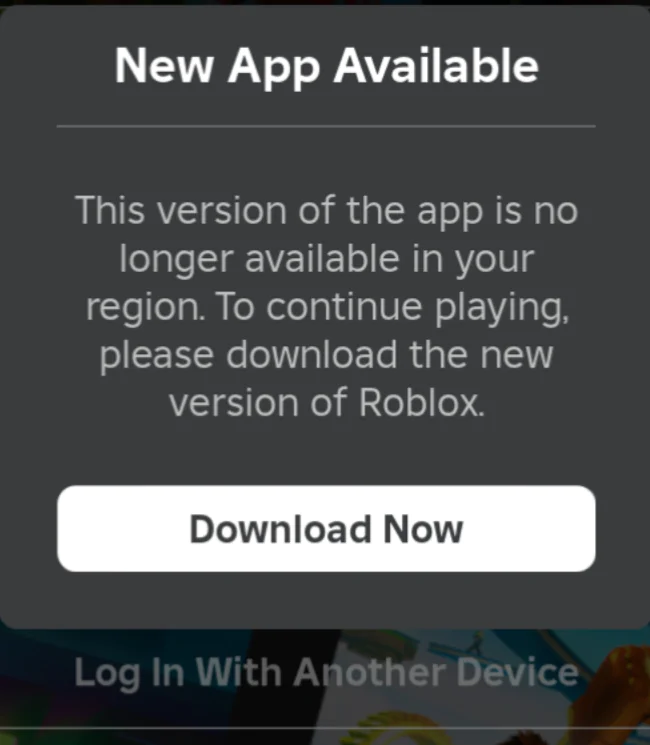This screenshot has height=745, width=650.
Task: Select Log In With Another Device
Action: coord(326,672)
